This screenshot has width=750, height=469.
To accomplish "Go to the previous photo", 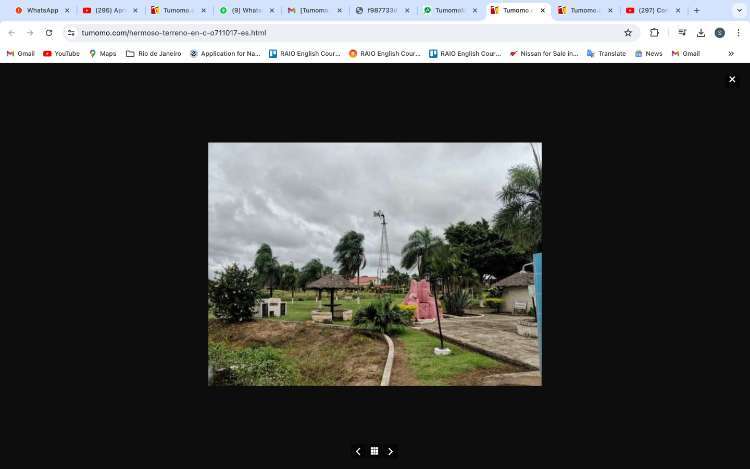I will (x=358, y=451).
